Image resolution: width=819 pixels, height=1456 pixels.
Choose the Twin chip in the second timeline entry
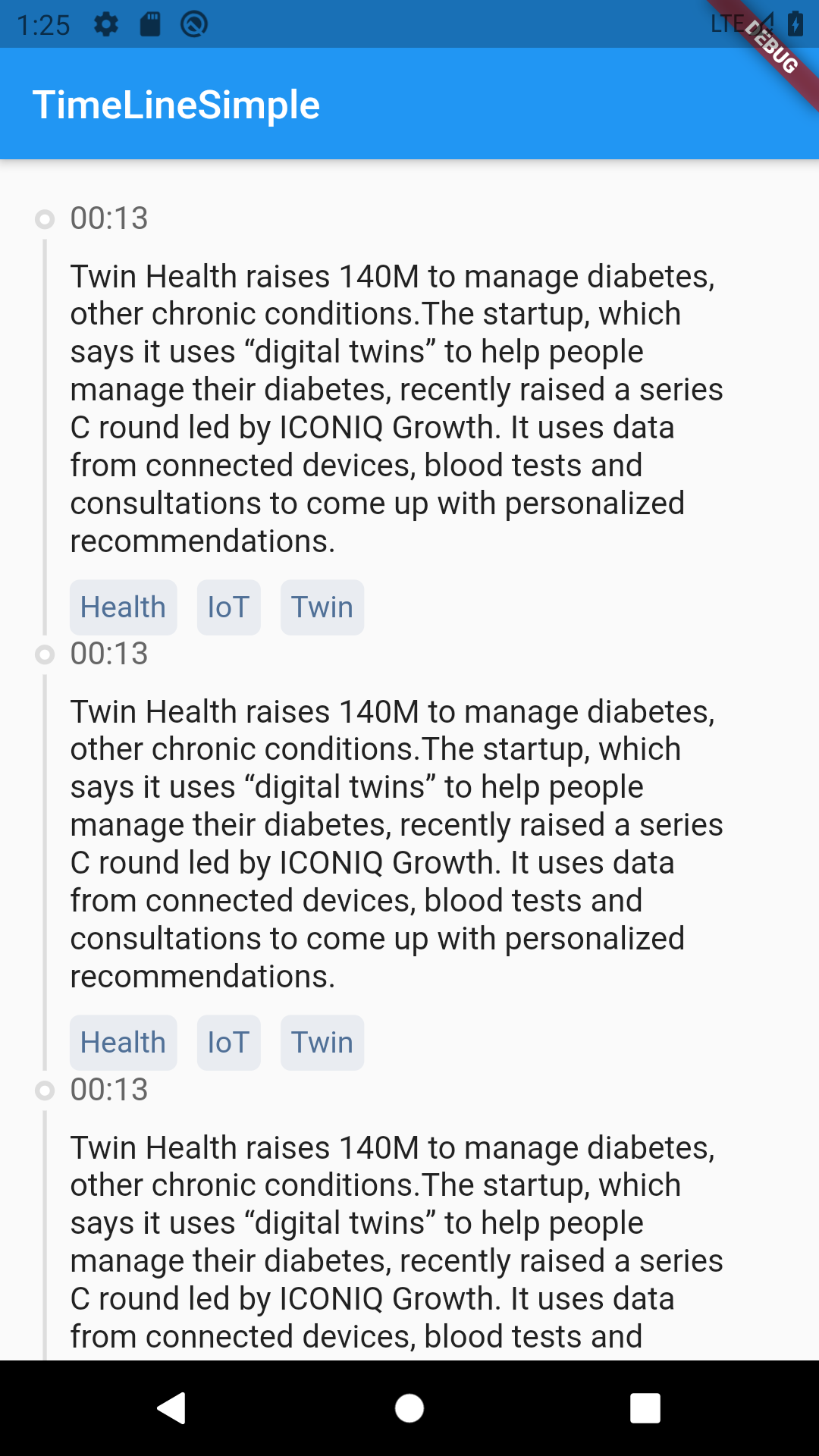pos(322,1043)
